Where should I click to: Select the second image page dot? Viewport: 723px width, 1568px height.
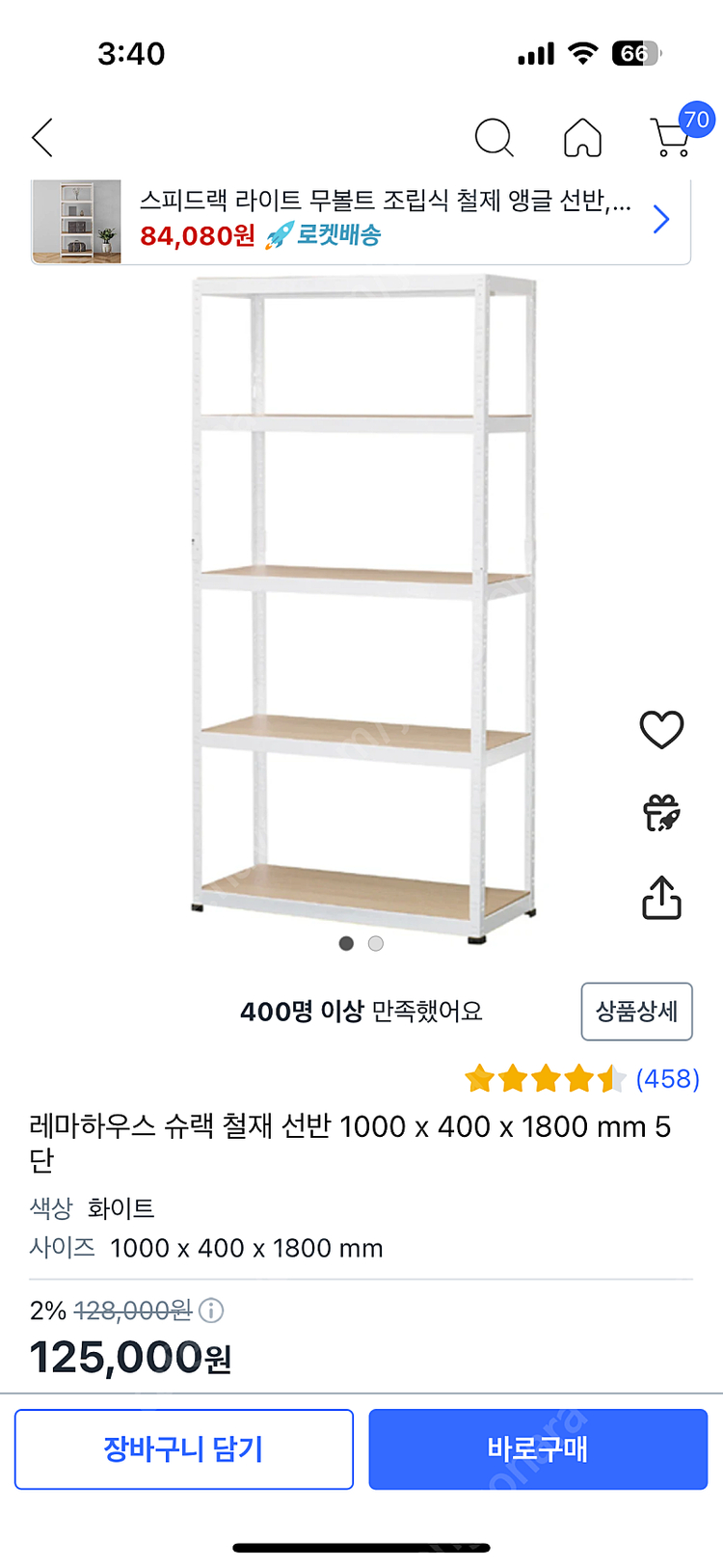(x=376, y=943)
